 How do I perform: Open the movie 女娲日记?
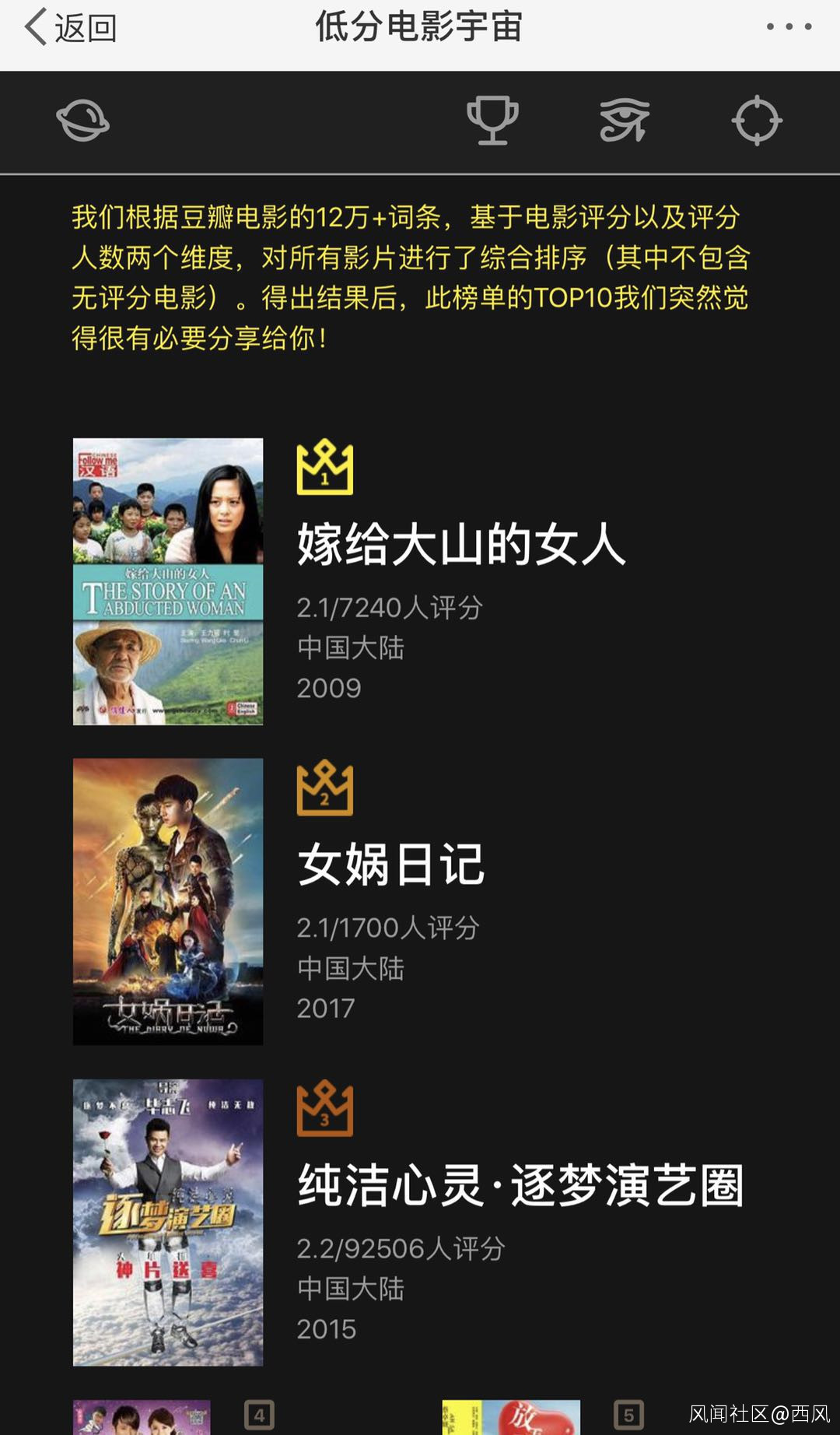391,865
